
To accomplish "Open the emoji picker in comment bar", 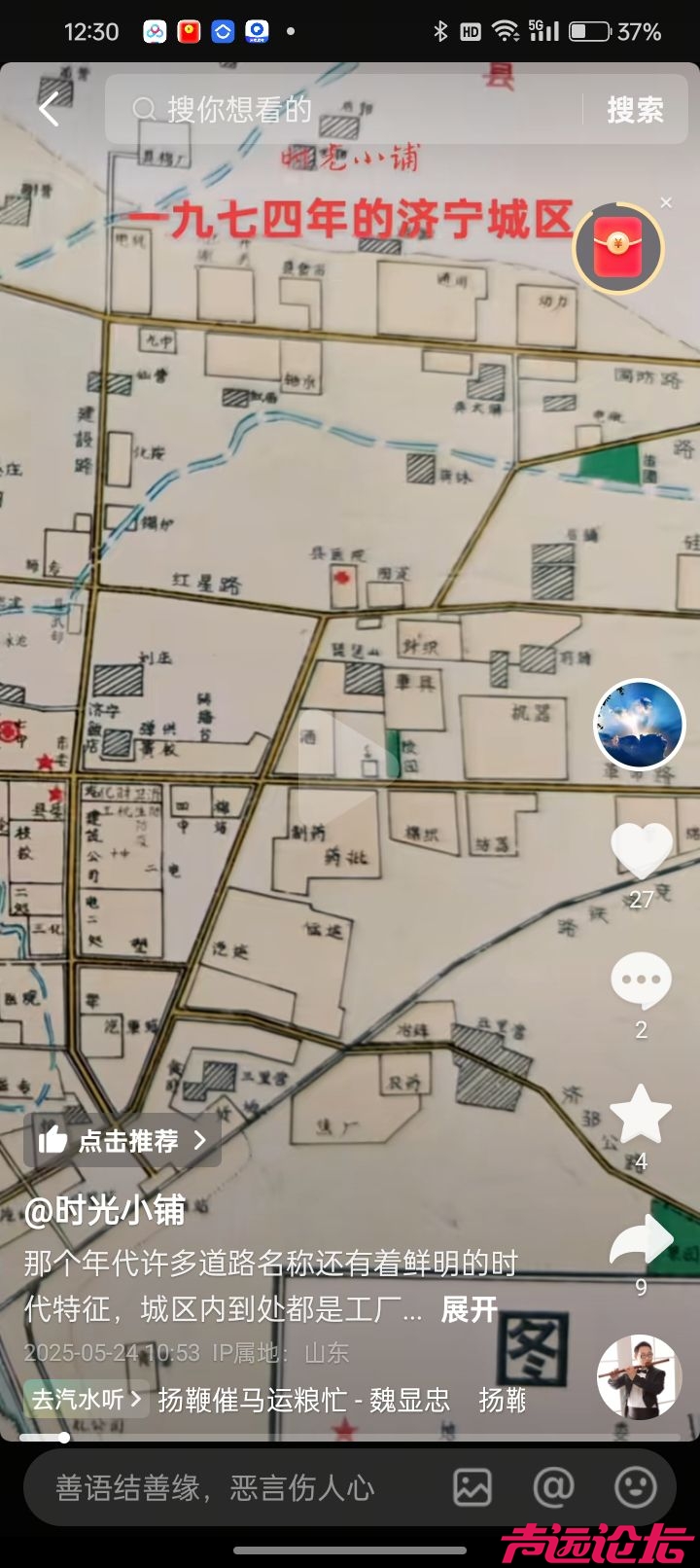I will (636, 1487).
